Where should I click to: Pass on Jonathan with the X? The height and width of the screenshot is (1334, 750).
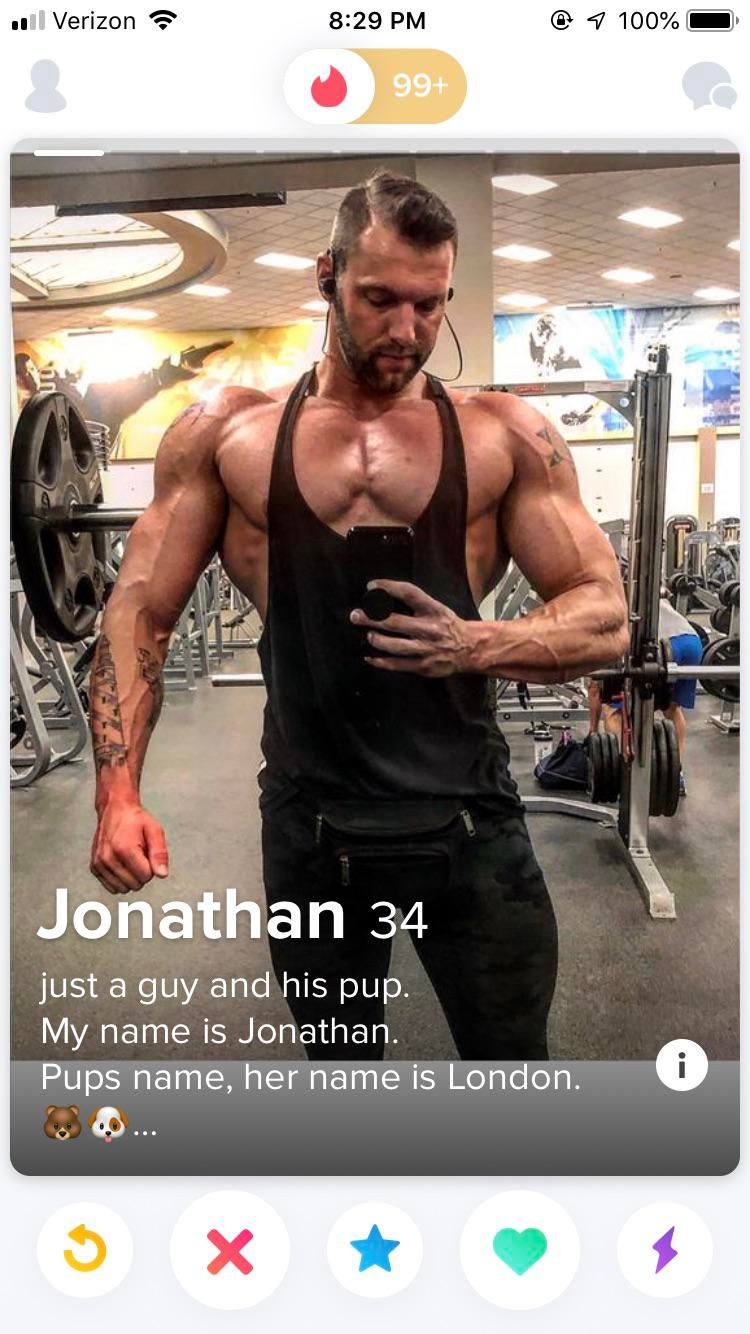[230, 1250]
